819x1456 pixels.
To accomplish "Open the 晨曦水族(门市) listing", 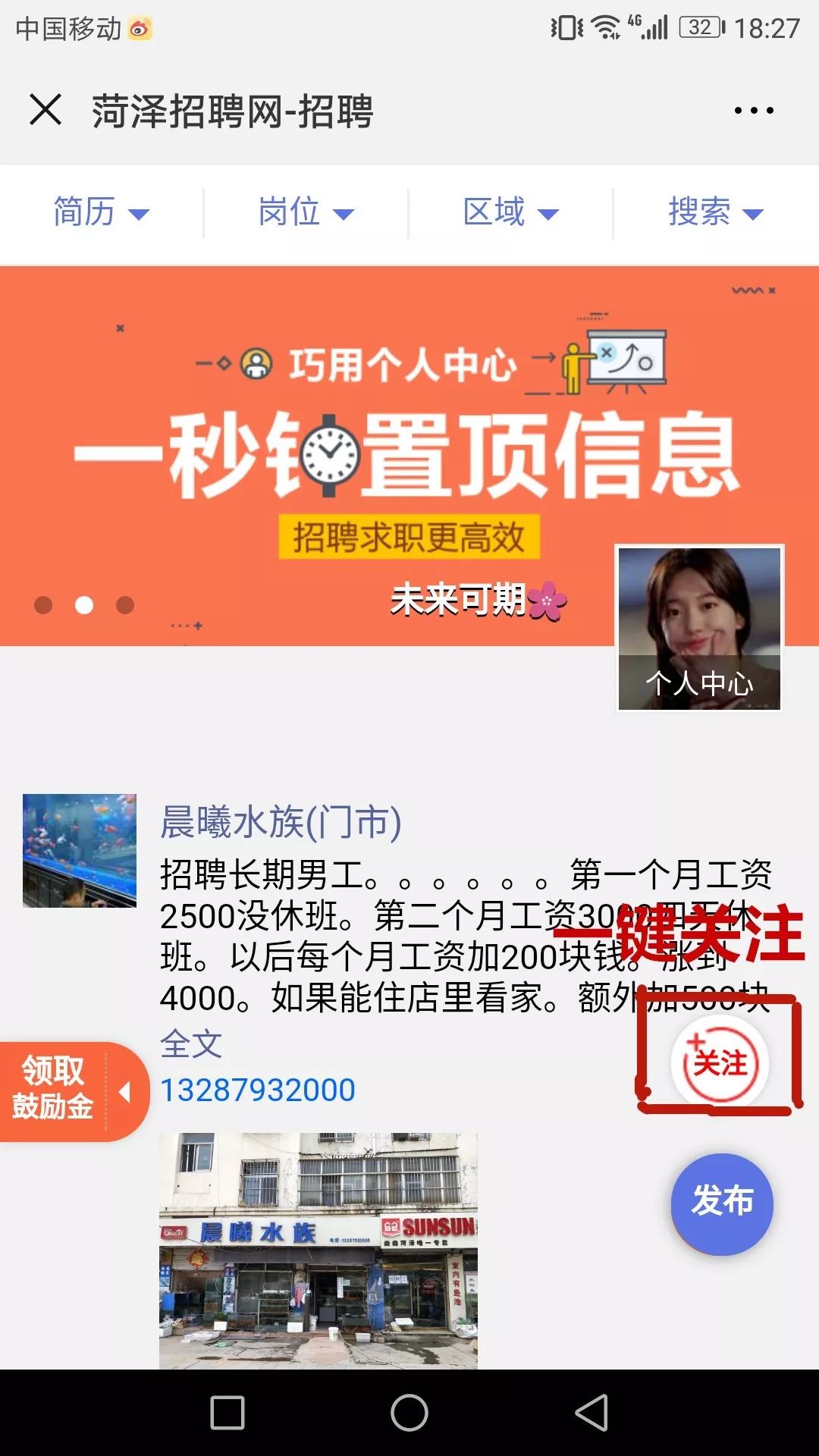I will coord(281,822).
